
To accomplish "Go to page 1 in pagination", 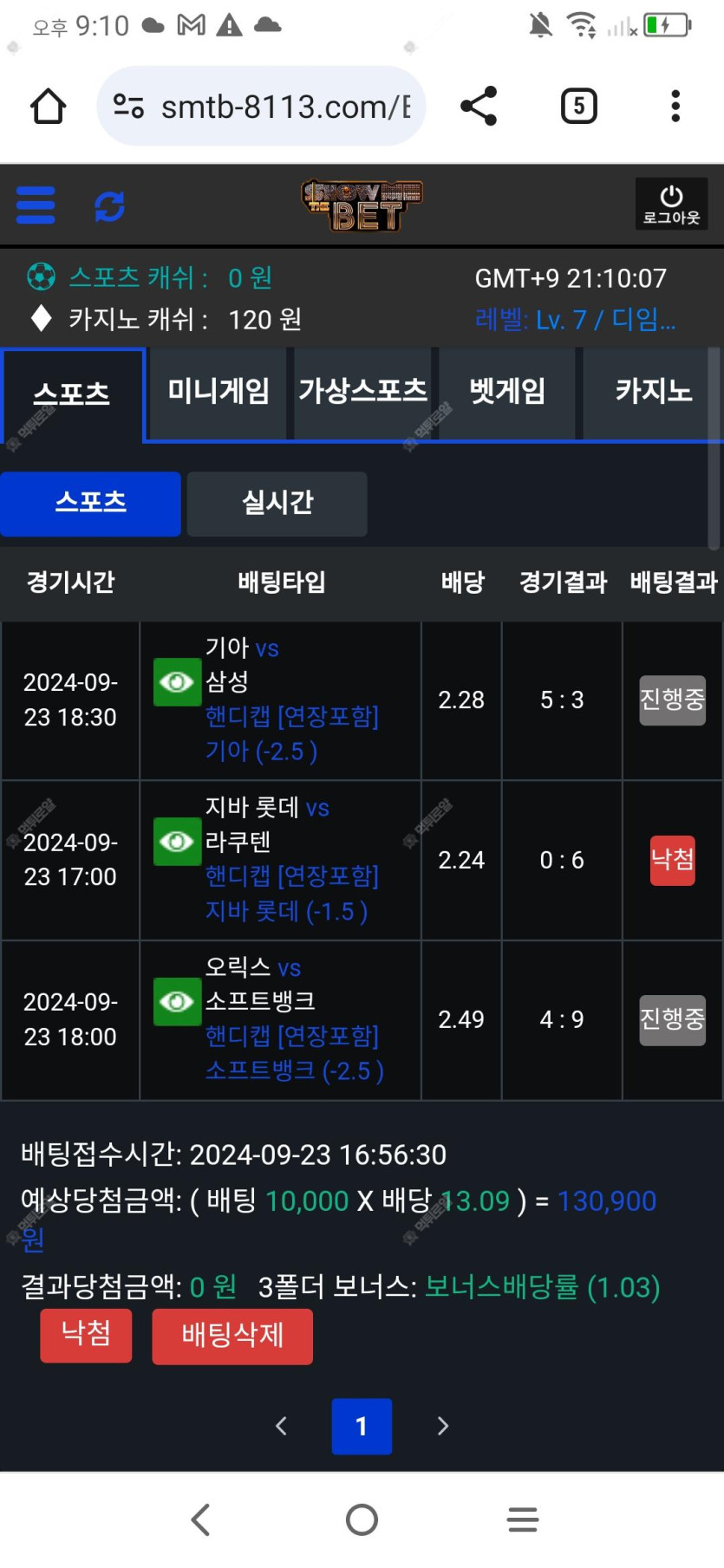I will 362,1426.
